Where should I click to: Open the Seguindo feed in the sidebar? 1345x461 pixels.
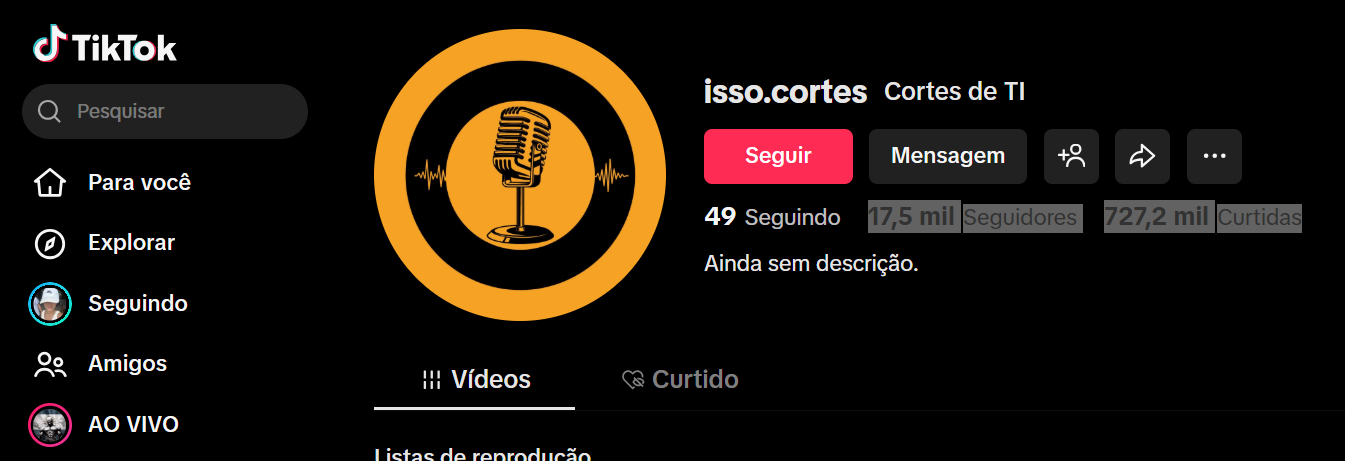pyautogui.click(x=137, y=303)
